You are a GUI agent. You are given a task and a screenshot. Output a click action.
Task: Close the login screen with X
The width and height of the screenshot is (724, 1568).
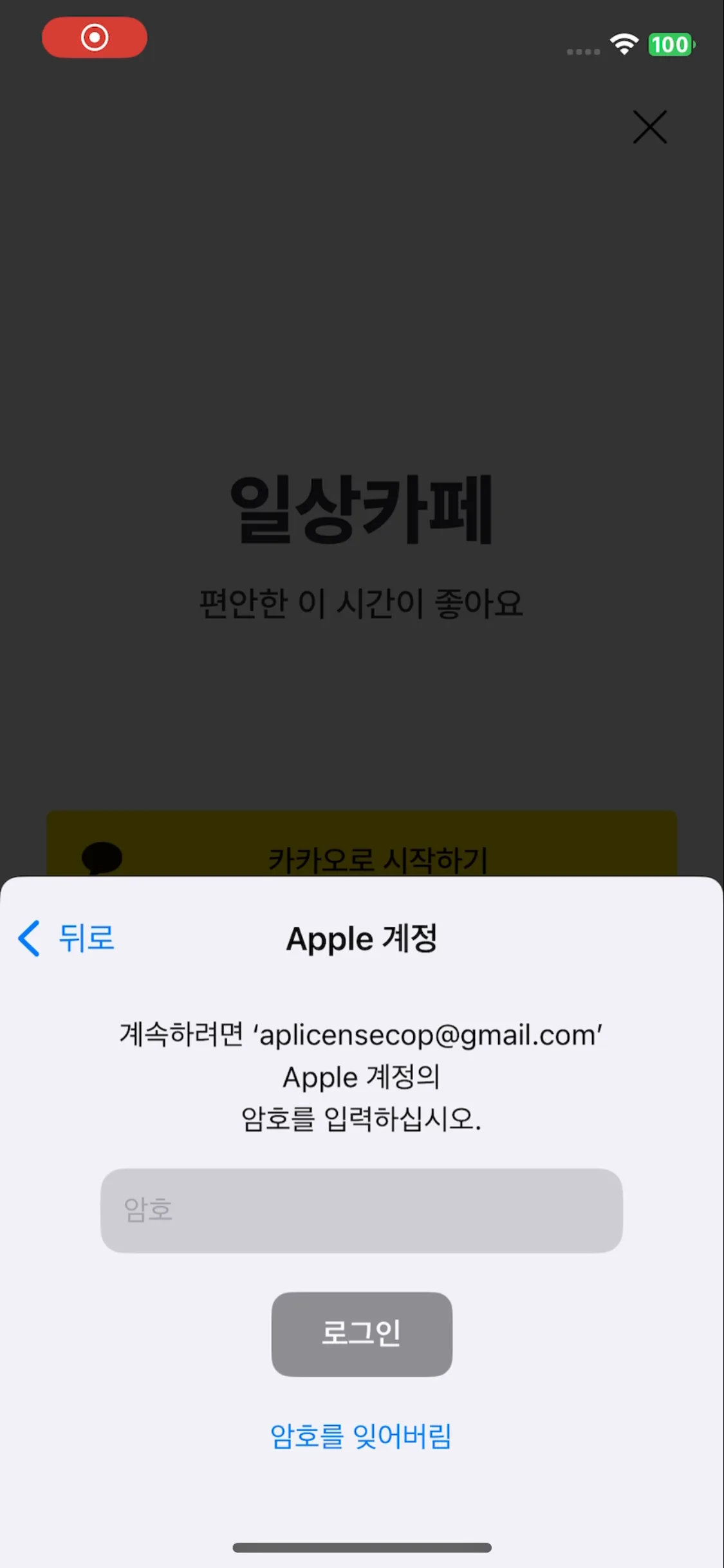tap(649, 127)
